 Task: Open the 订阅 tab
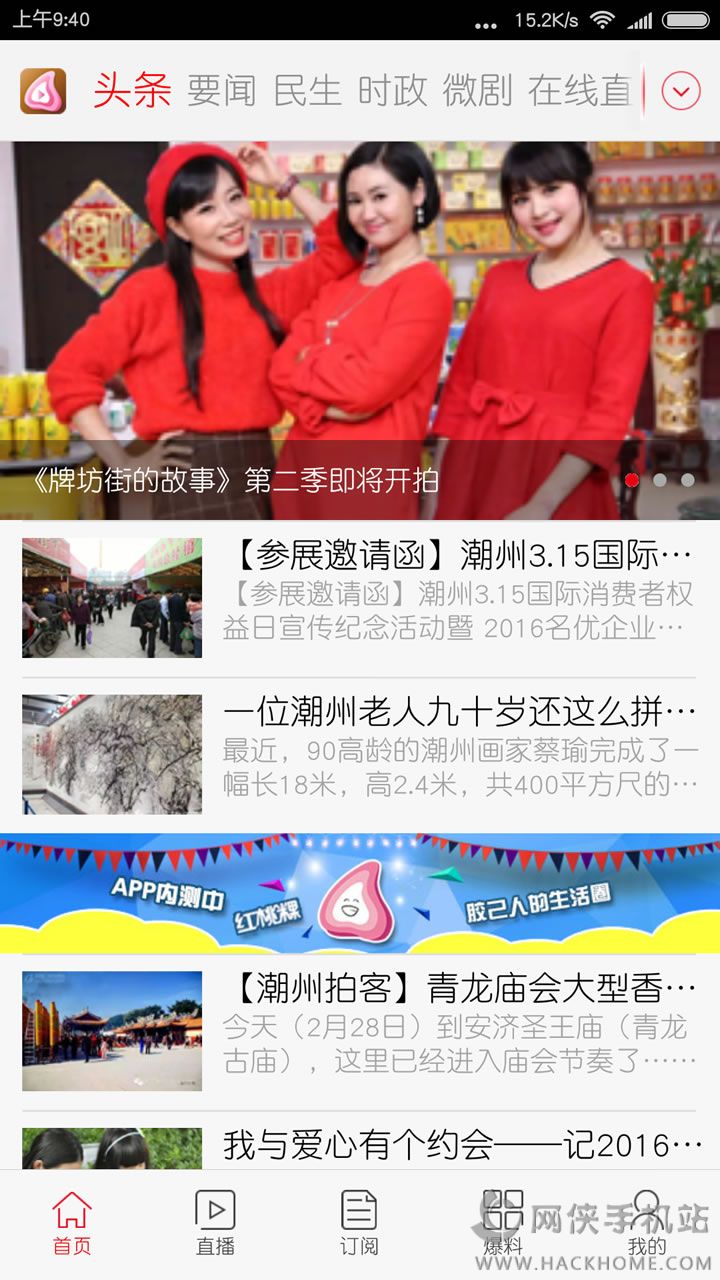(359, 1223)
